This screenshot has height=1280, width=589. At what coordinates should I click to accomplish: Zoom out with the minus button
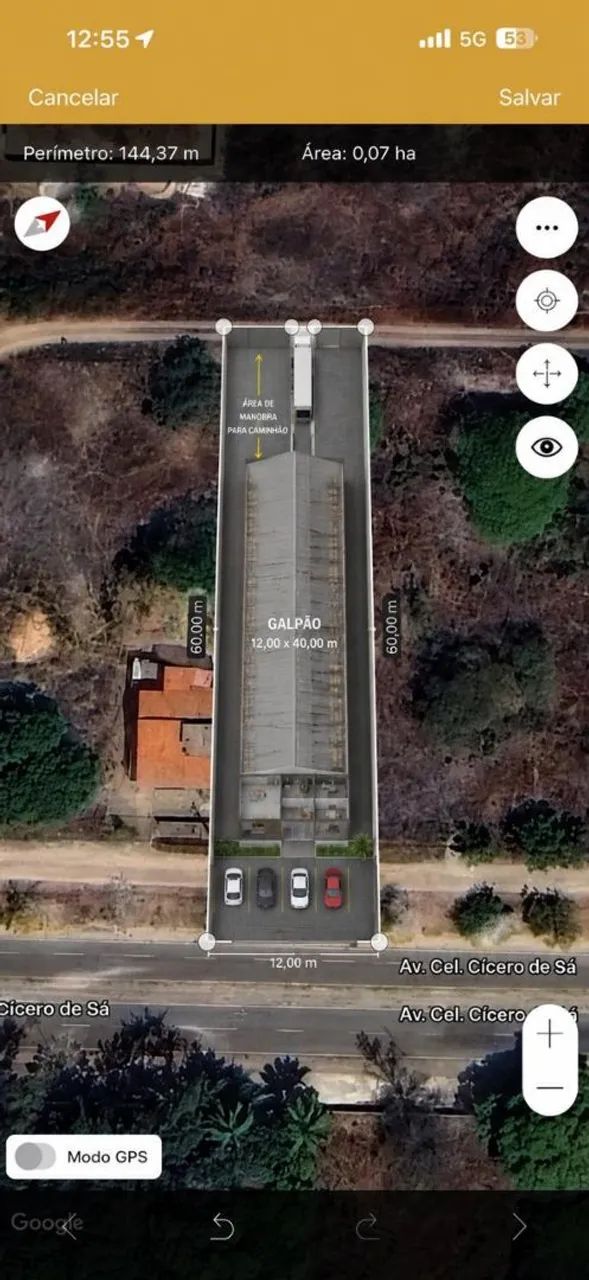(550, 1087)
